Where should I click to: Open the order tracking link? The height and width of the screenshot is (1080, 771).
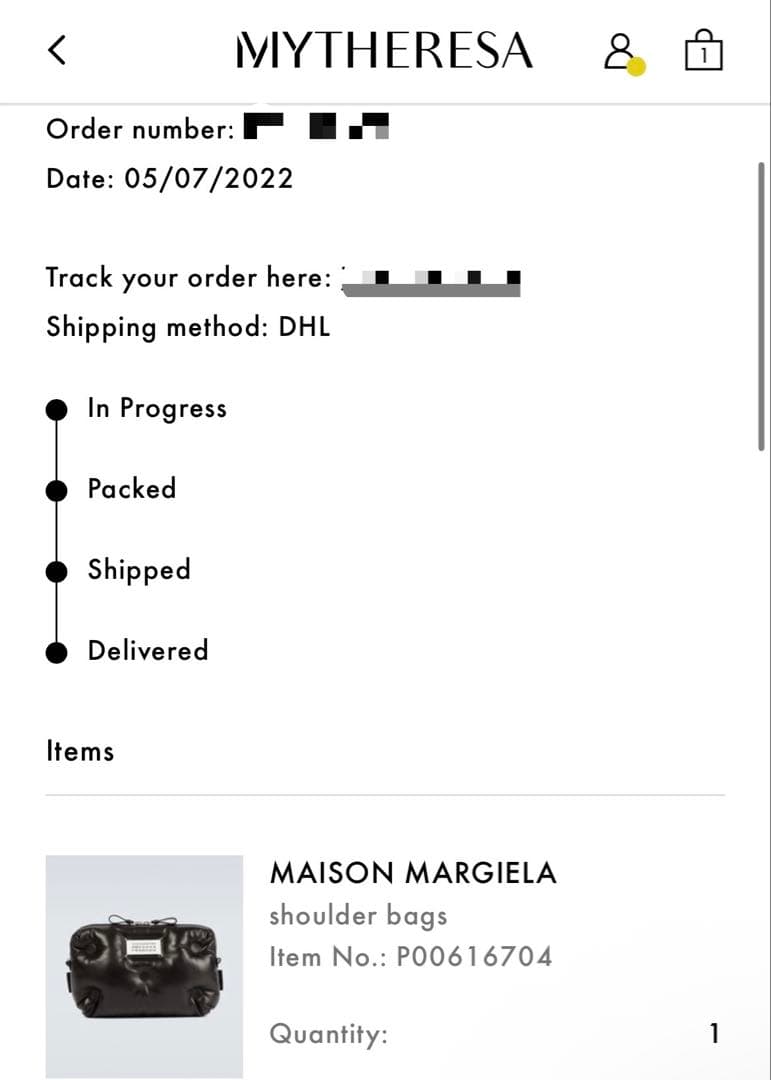click(430, 278)
